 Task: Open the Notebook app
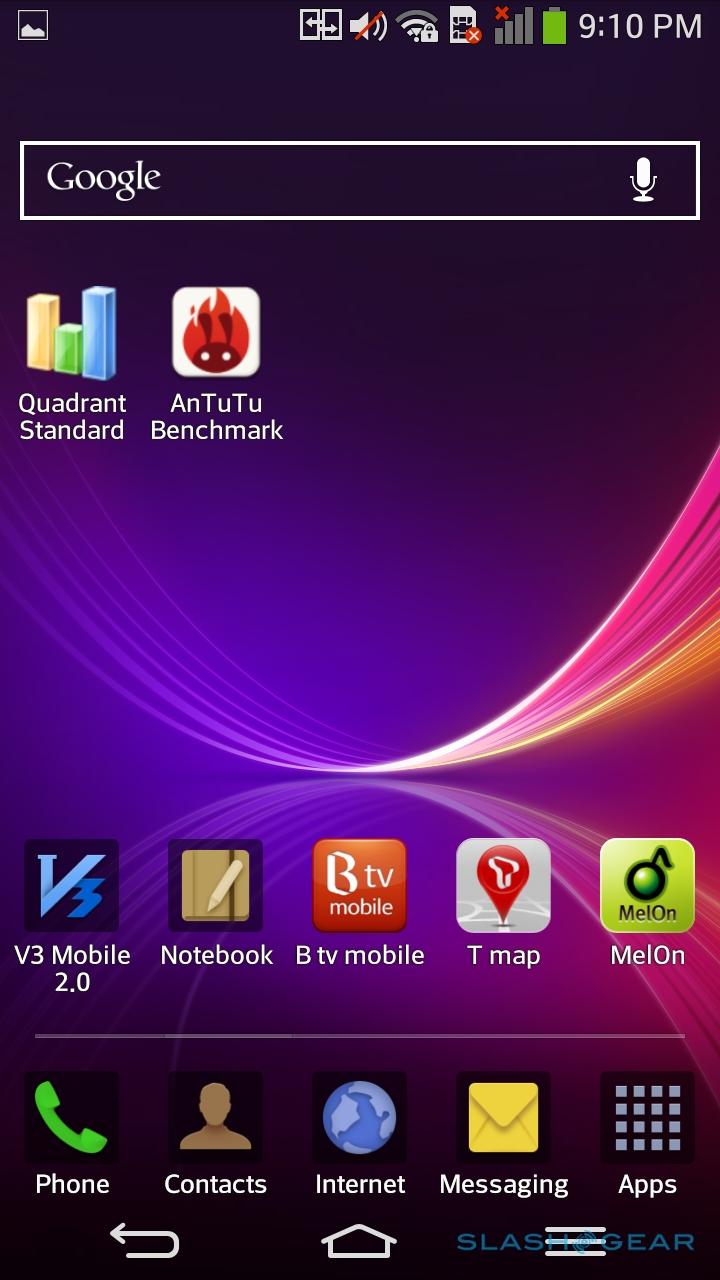(x=216, y=886)
